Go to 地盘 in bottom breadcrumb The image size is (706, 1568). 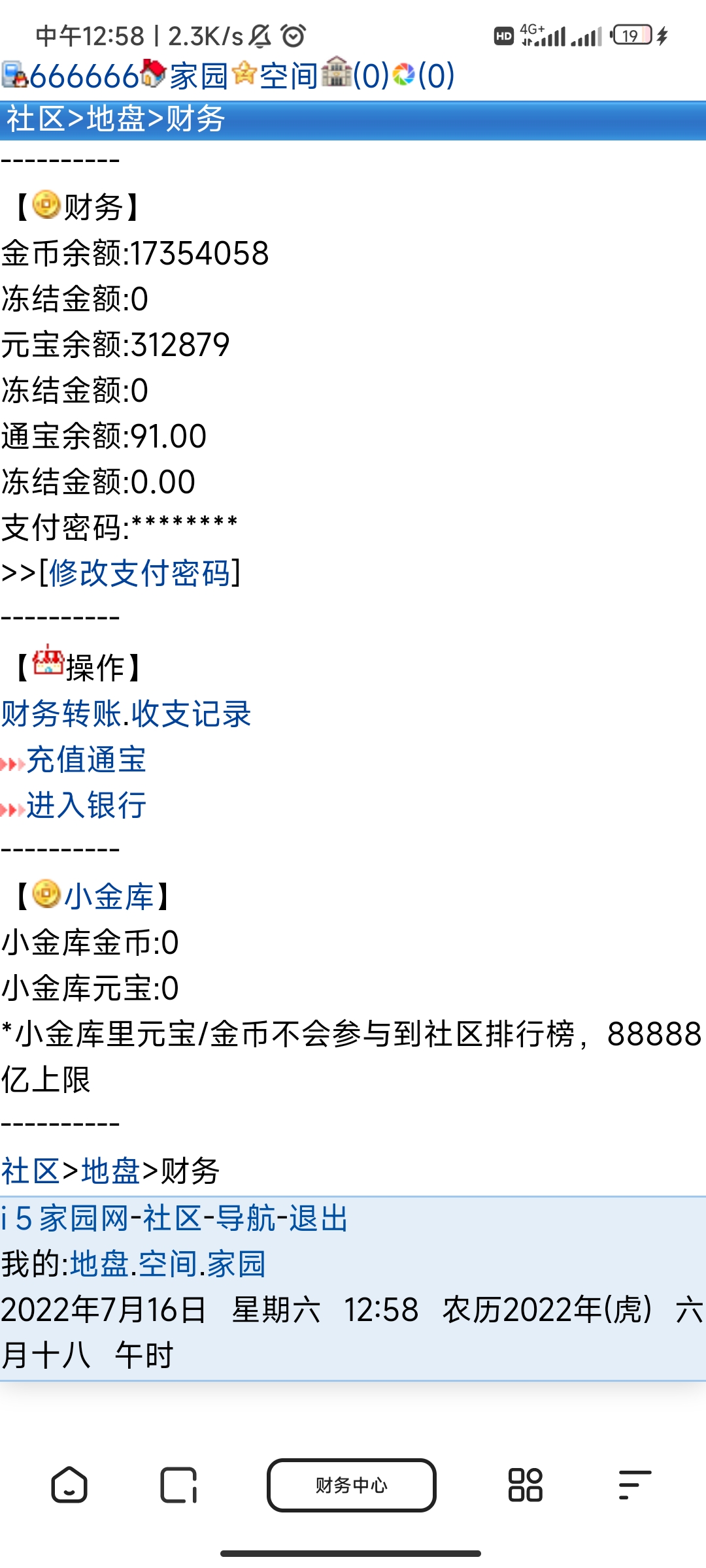click(110, 1171)
